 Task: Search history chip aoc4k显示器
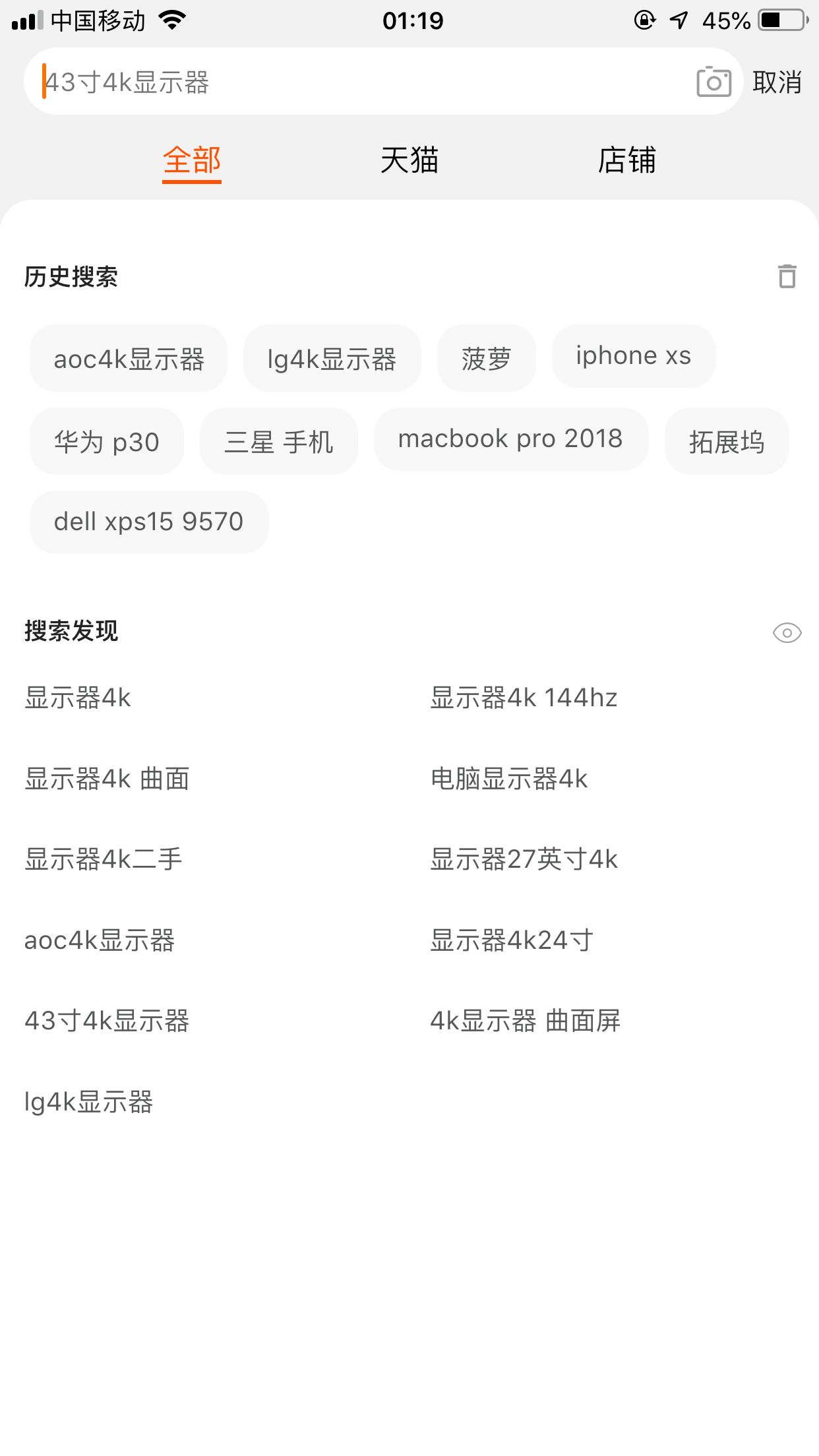[129, 359]
